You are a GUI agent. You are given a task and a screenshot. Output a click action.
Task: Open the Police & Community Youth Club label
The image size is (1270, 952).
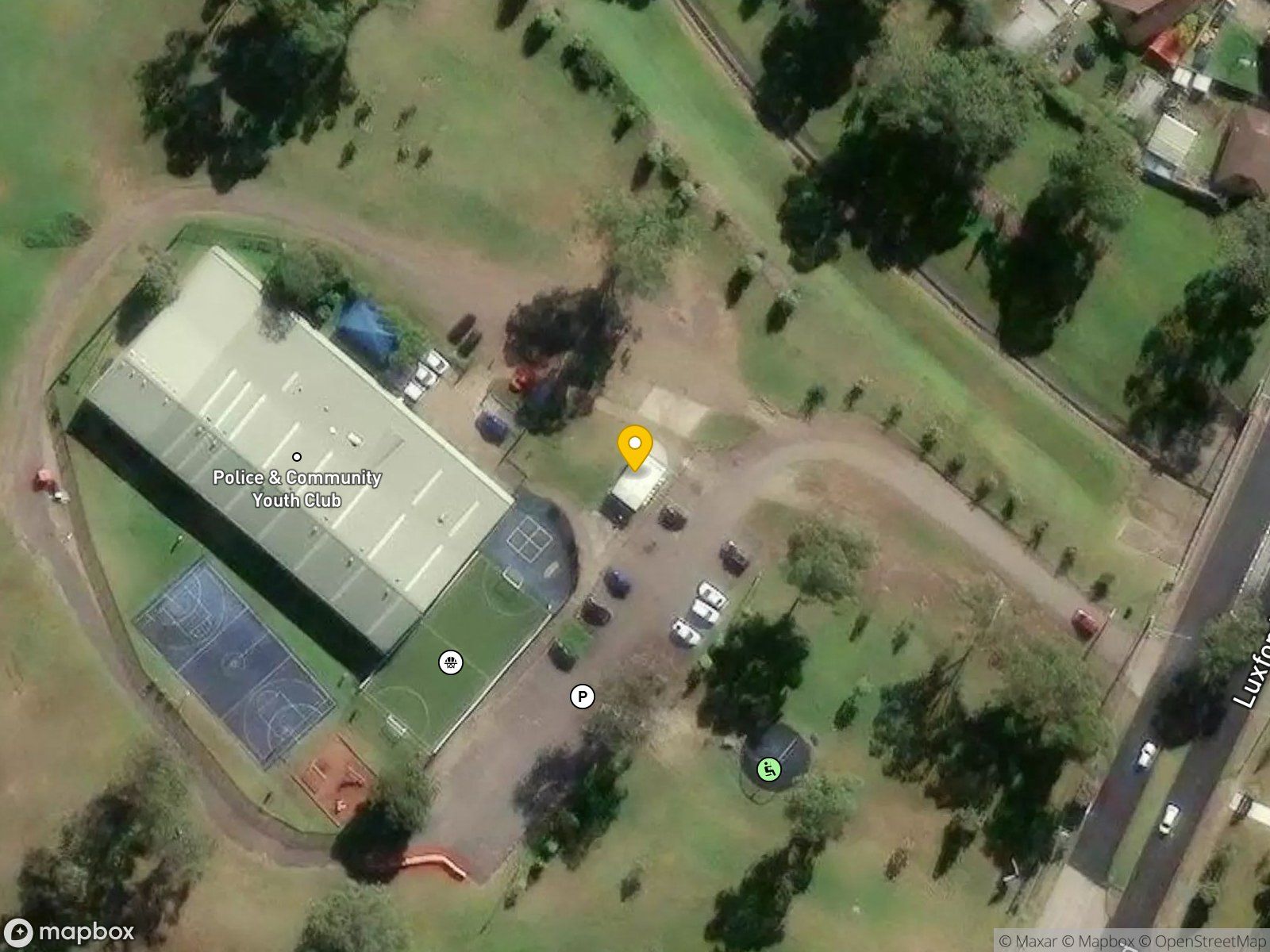pyautogui.click(x=297, y=489)
